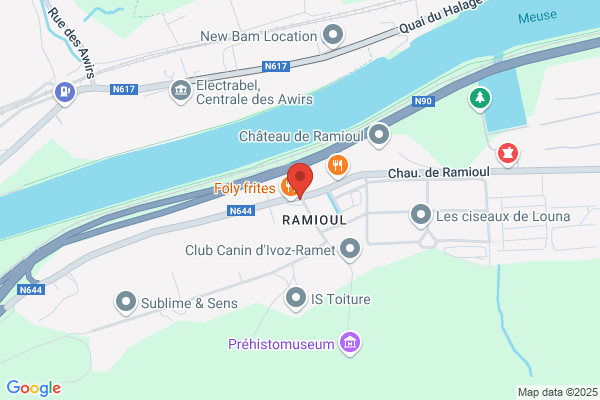Viewport: 600px width, 400px height.
Task: Select the New Bam Location marker
Action: click(333, 35)
